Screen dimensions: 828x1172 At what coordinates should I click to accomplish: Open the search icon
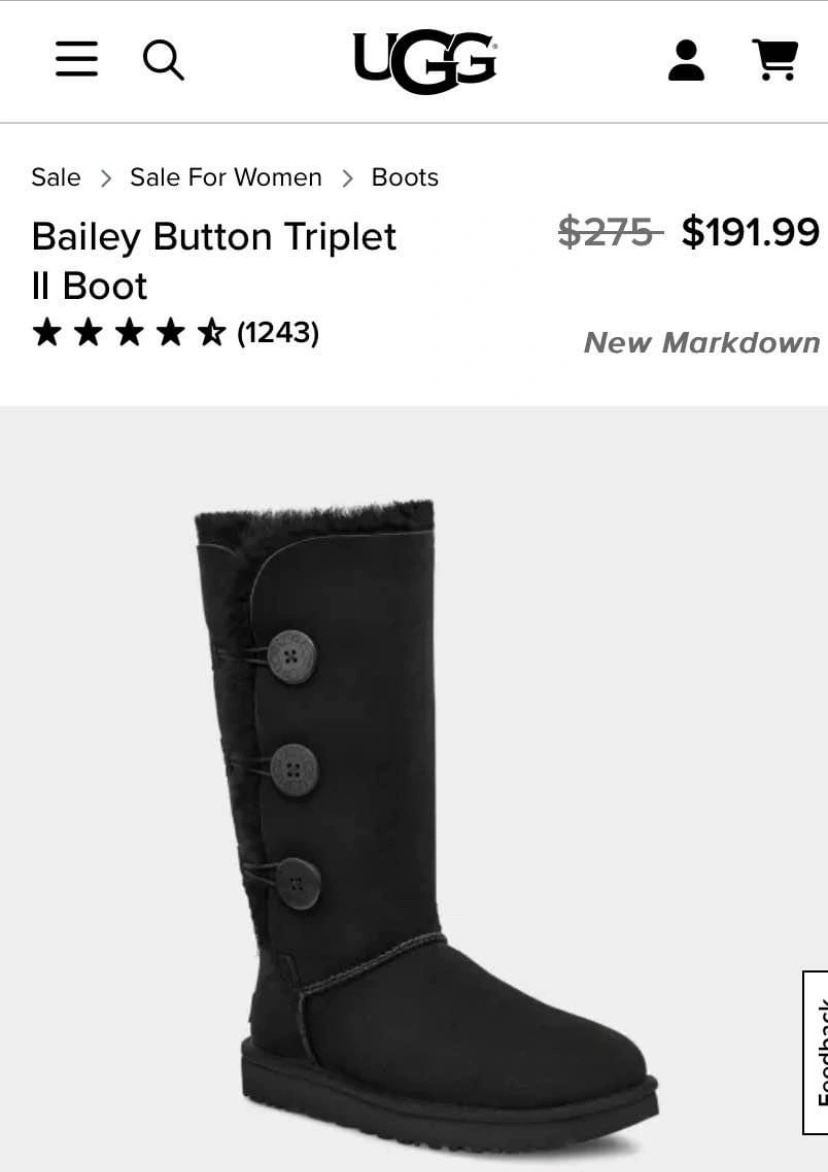coord(164,62)
